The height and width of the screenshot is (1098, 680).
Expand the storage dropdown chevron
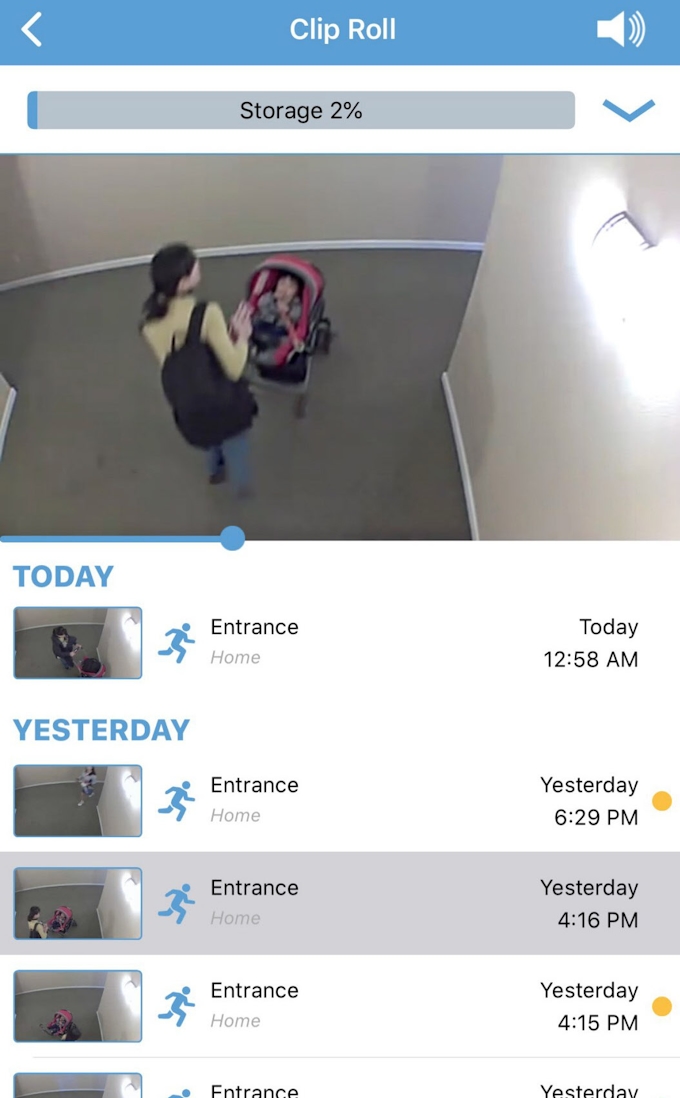(629, 110)
